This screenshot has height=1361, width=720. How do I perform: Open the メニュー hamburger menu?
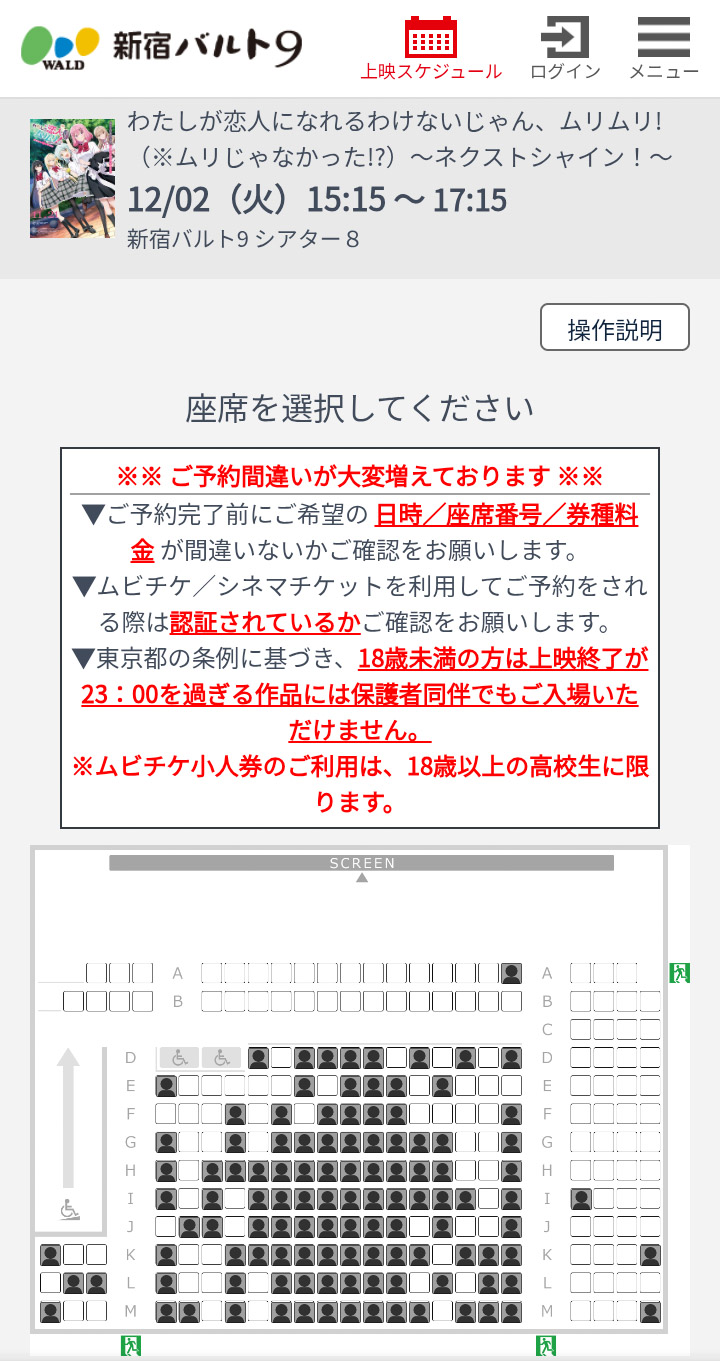click(663, 47)
